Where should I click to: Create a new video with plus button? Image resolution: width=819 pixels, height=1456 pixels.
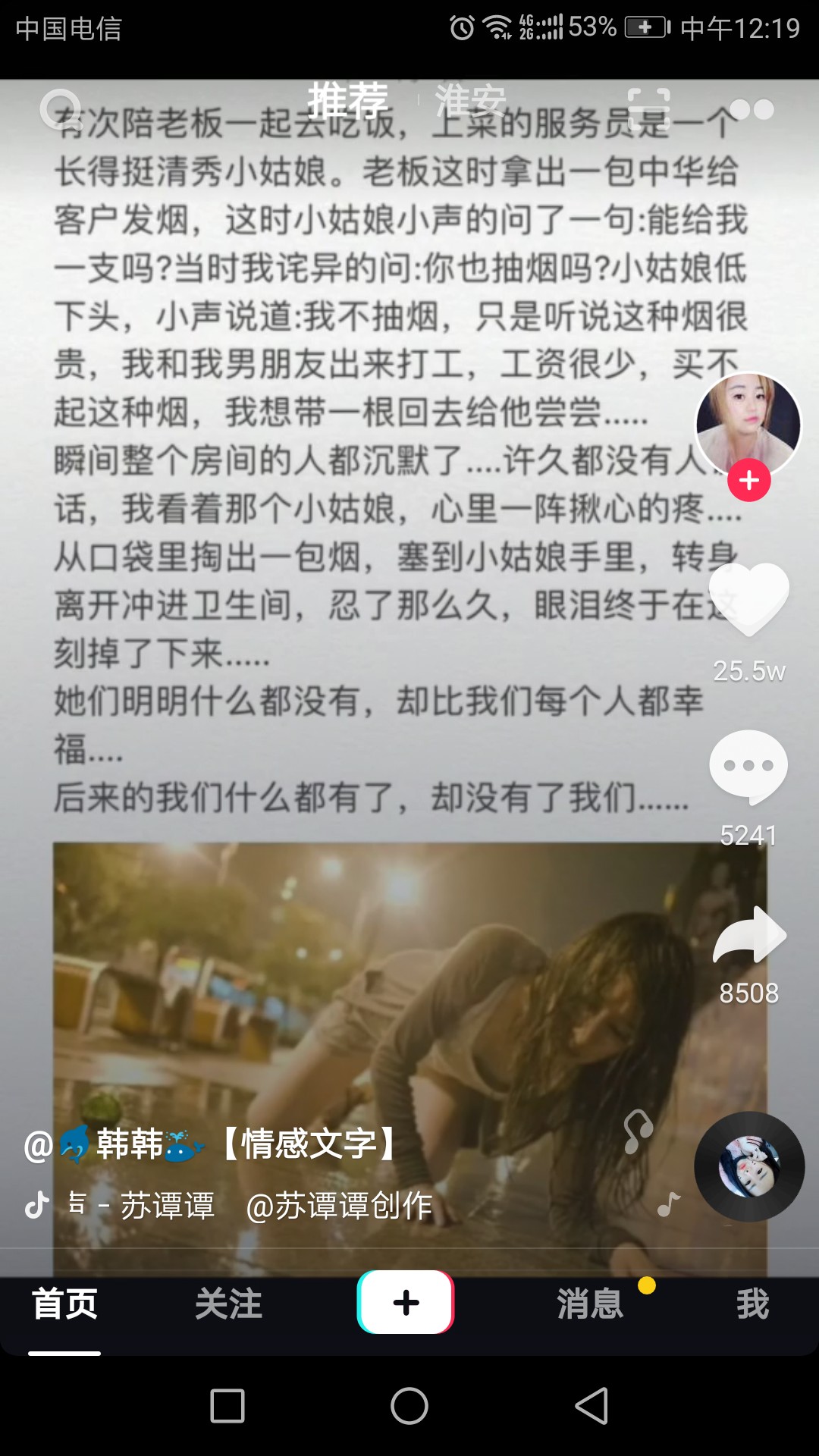[406, 1302]
